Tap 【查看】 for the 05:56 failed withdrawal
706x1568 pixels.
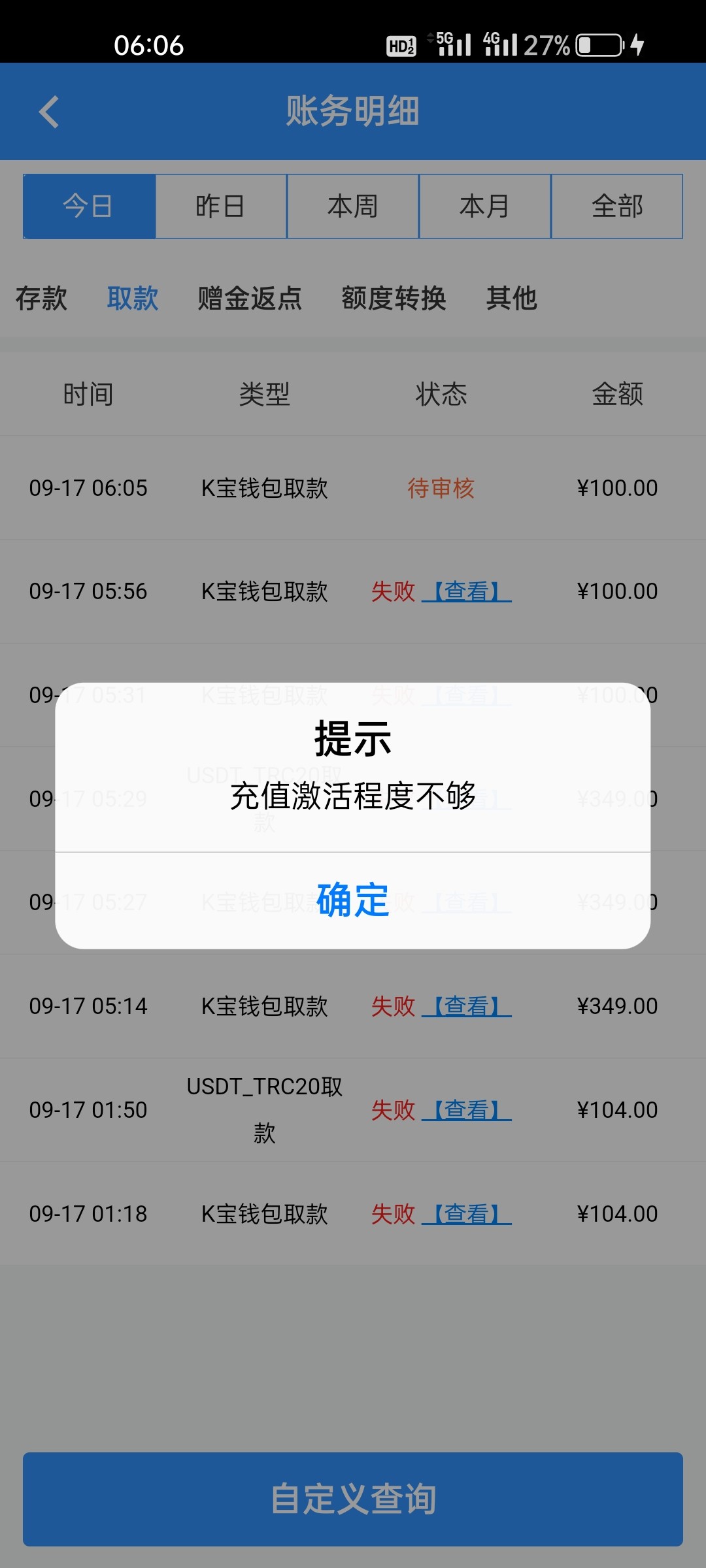point(467,592)
